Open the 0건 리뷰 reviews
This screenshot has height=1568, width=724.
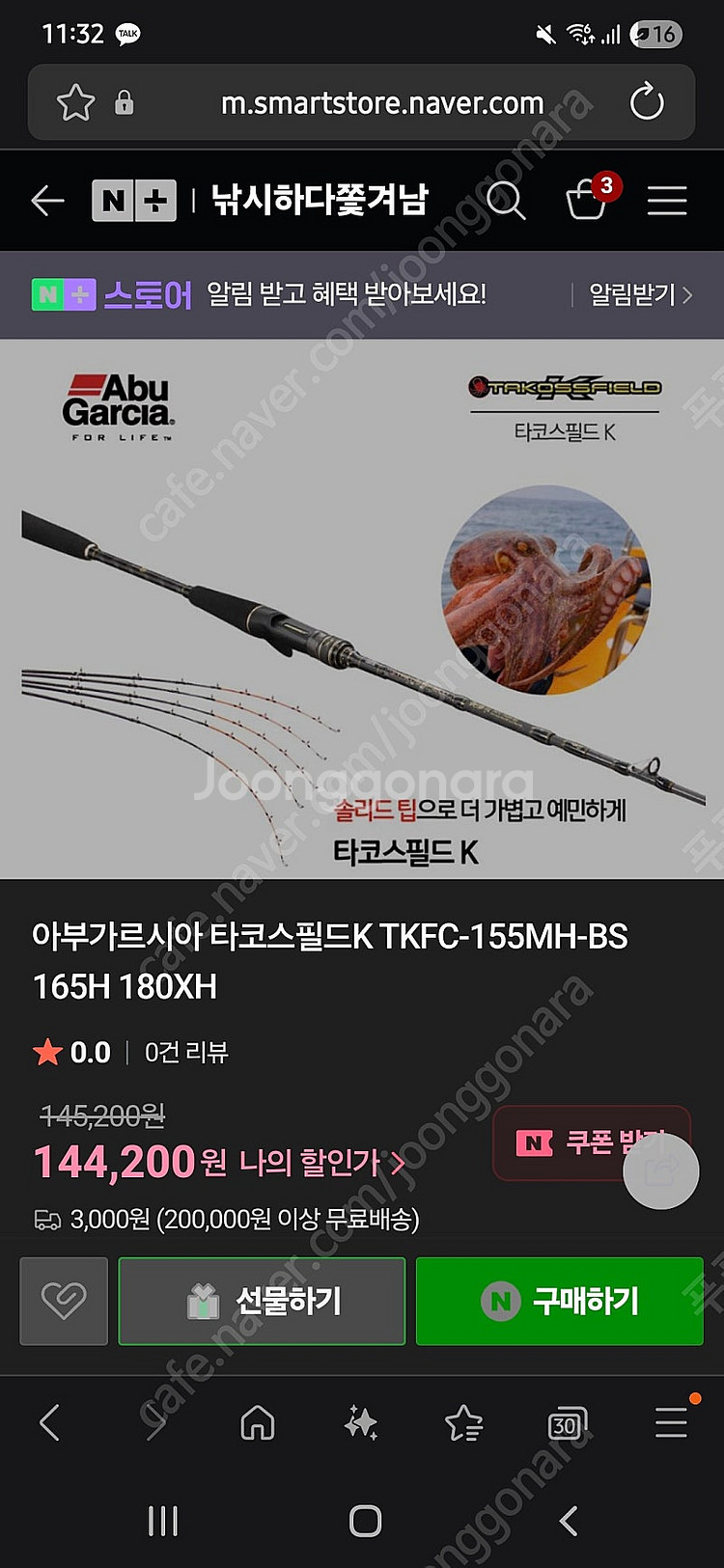[x=185, y=1052]
